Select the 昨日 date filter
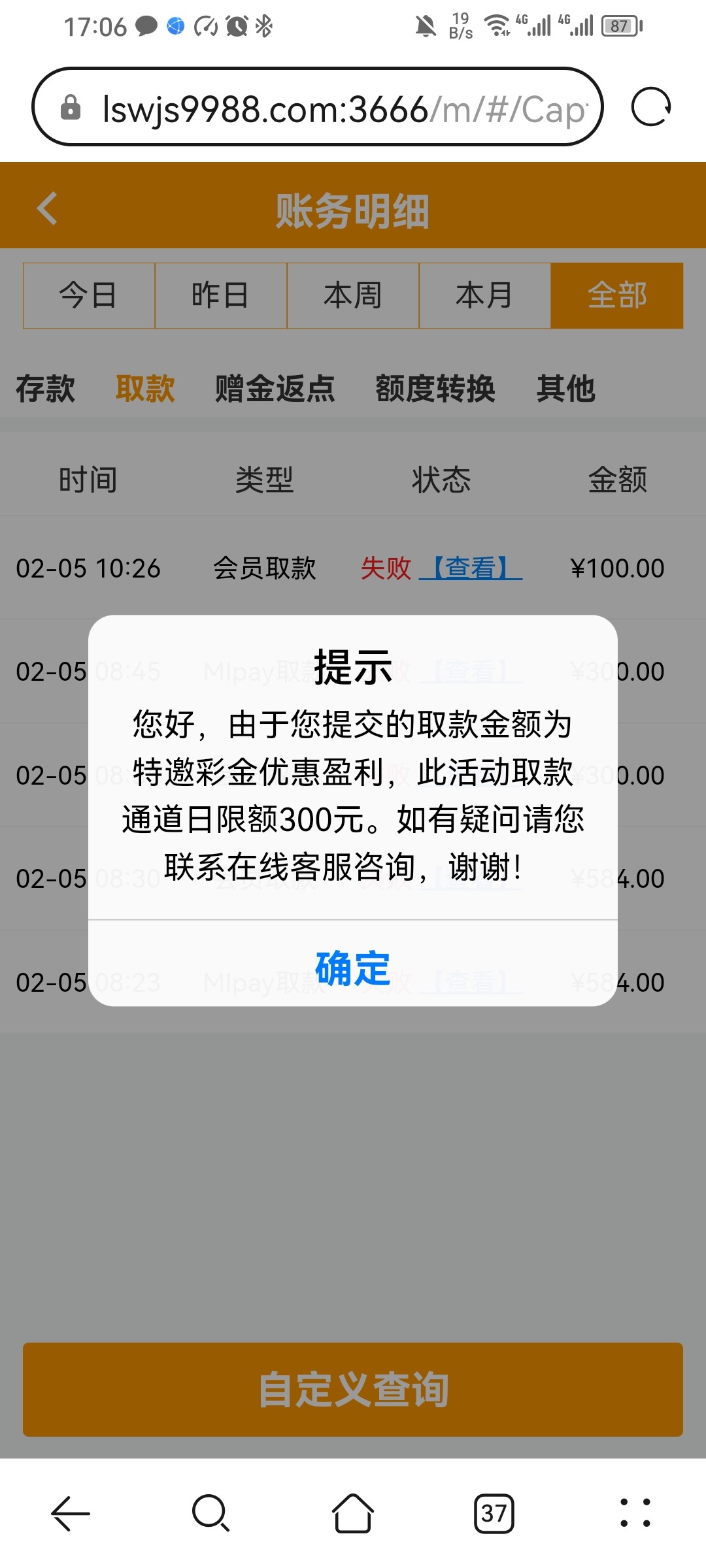The image size is (706, 1568). [220, 295]
